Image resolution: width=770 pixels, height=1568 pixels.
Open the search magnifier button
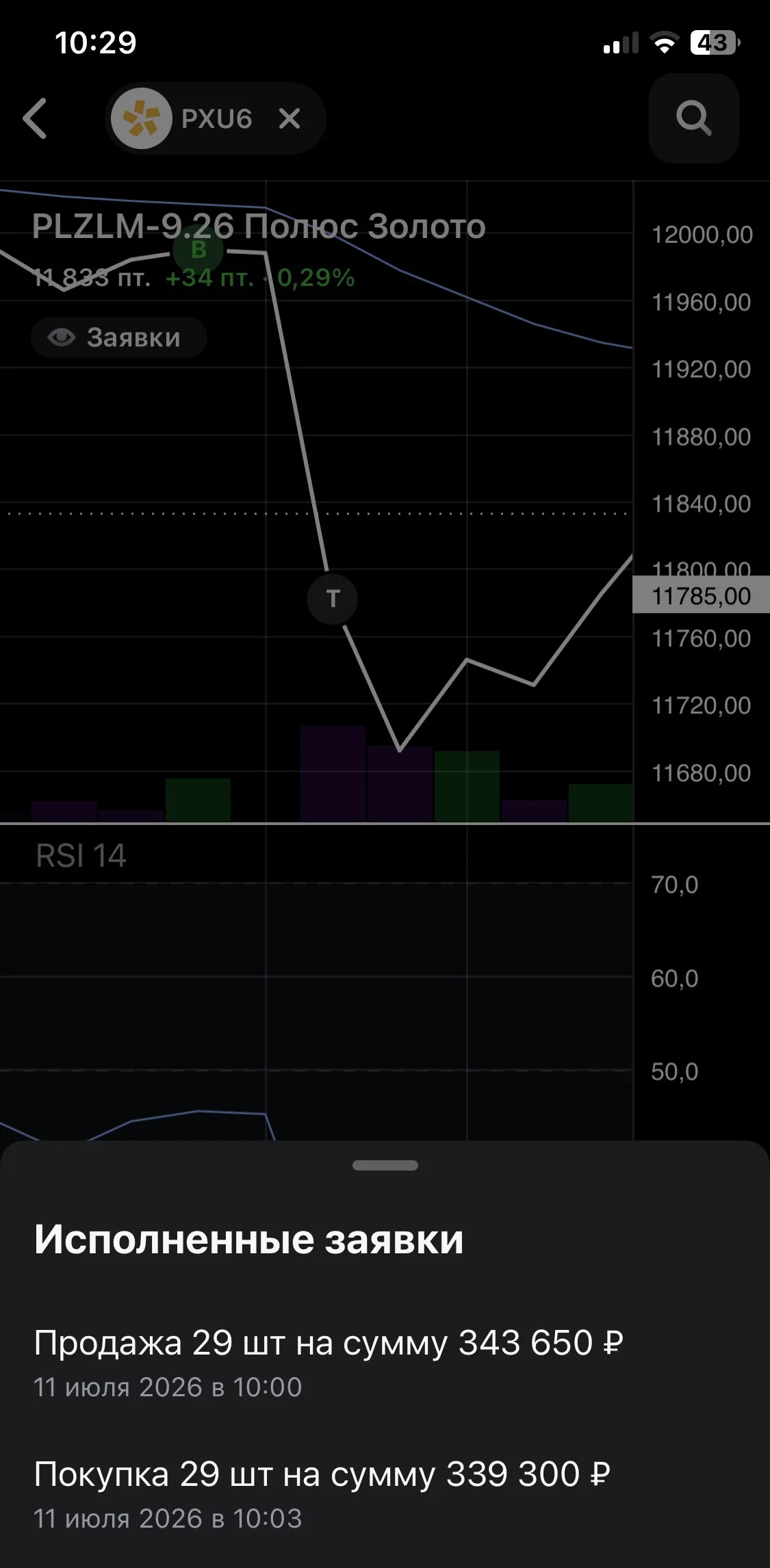pos(693,118)
